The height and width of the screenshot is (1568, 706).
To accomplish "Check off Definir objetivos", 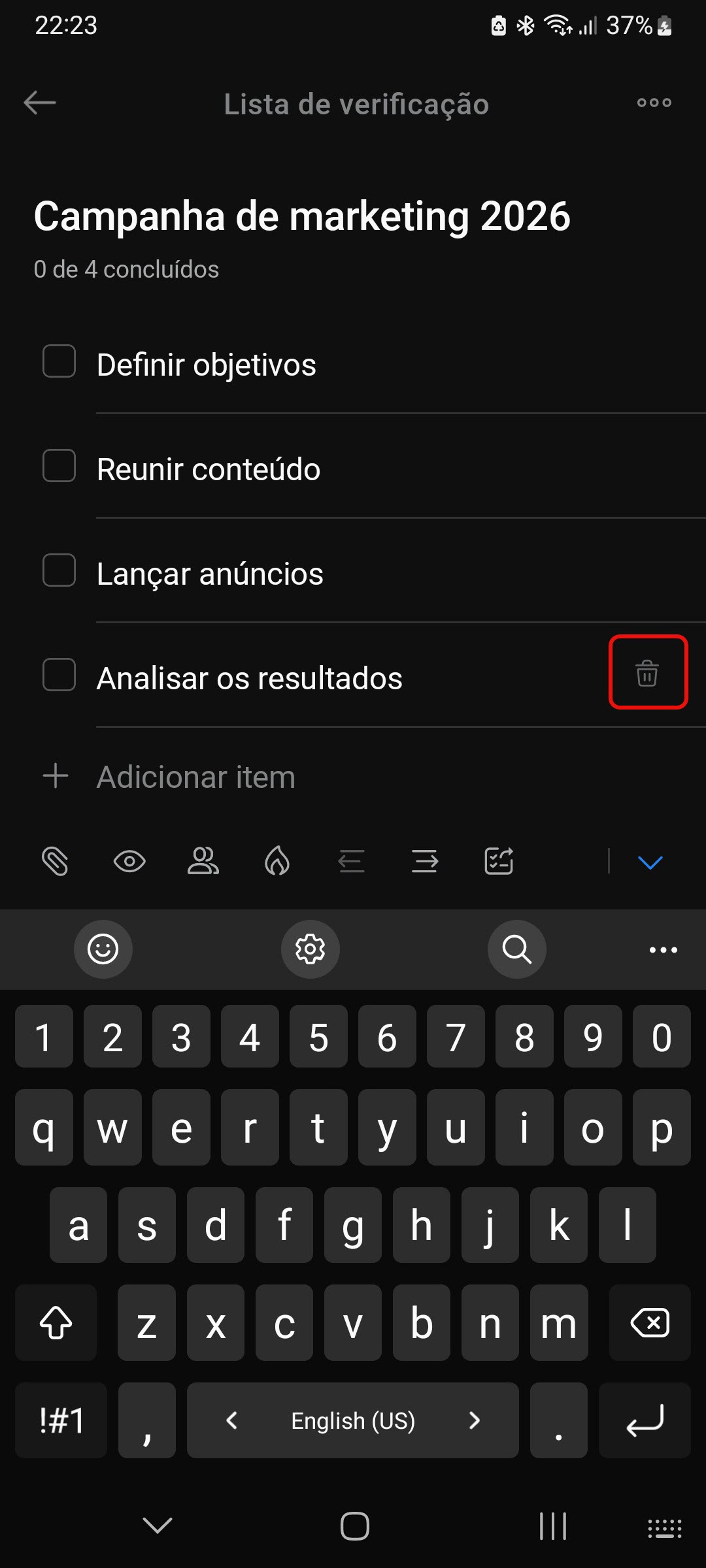I will click(59, 361).
